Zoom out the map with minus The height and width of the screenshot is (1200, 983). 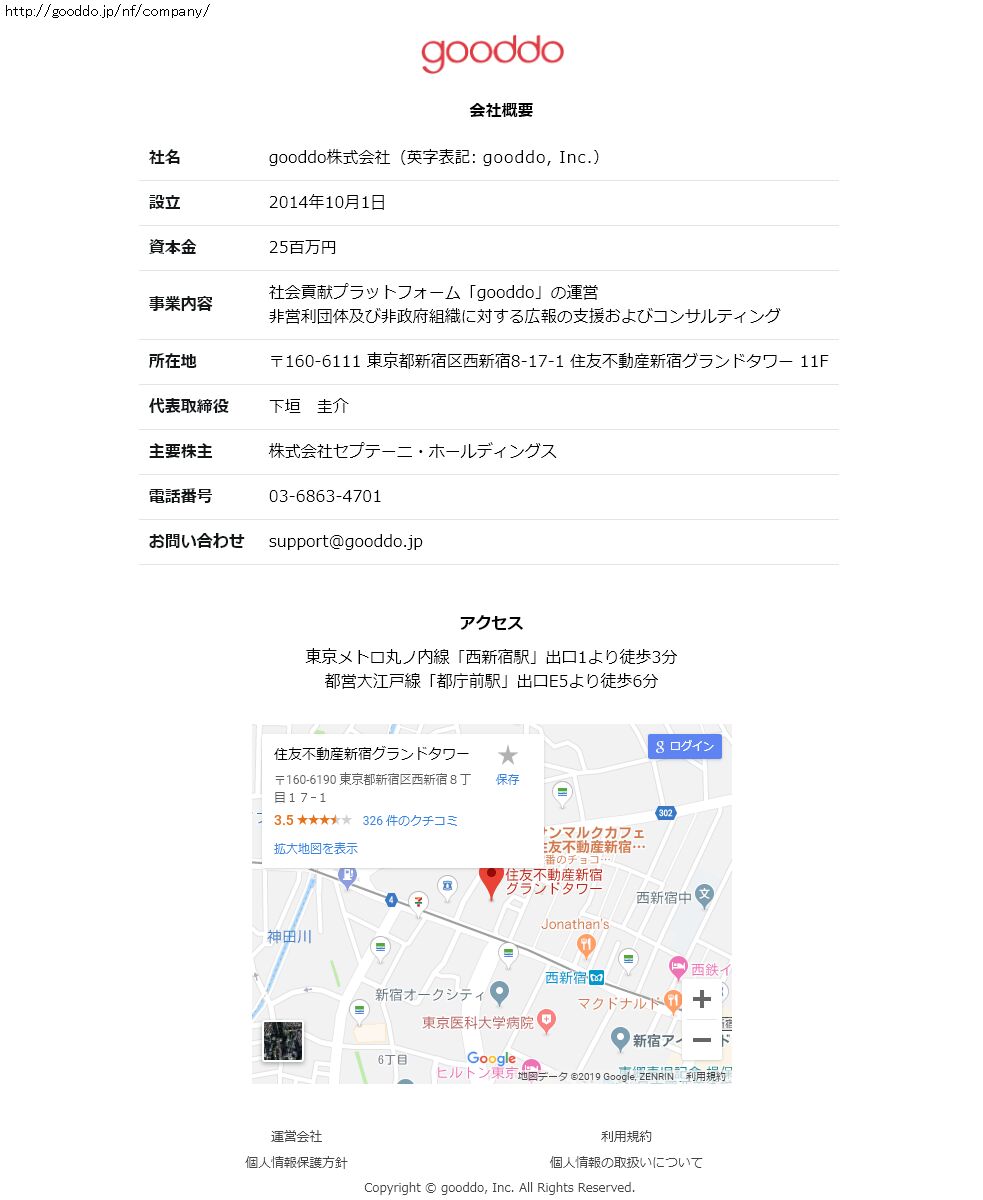(702, 1040)
